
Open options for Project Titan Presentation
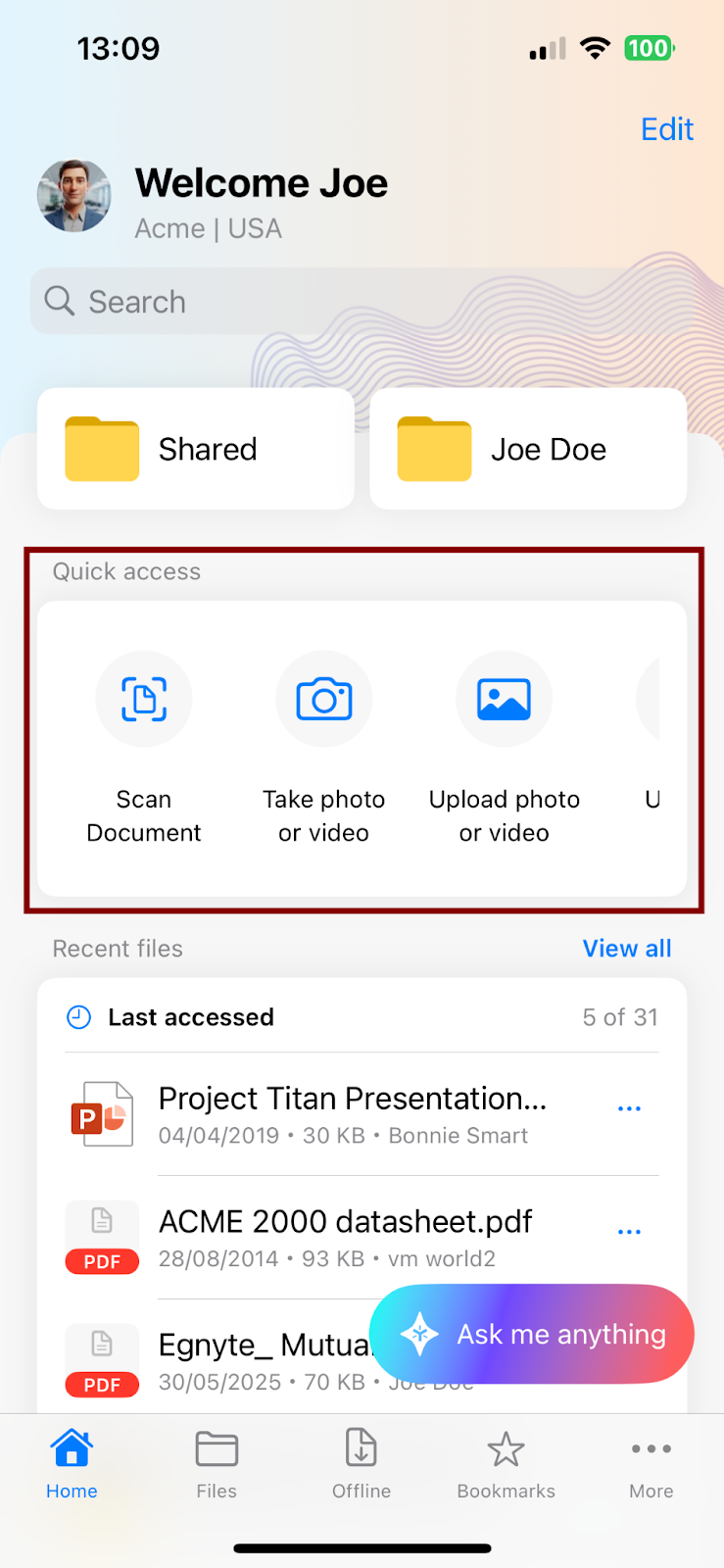coord(629,1109)
